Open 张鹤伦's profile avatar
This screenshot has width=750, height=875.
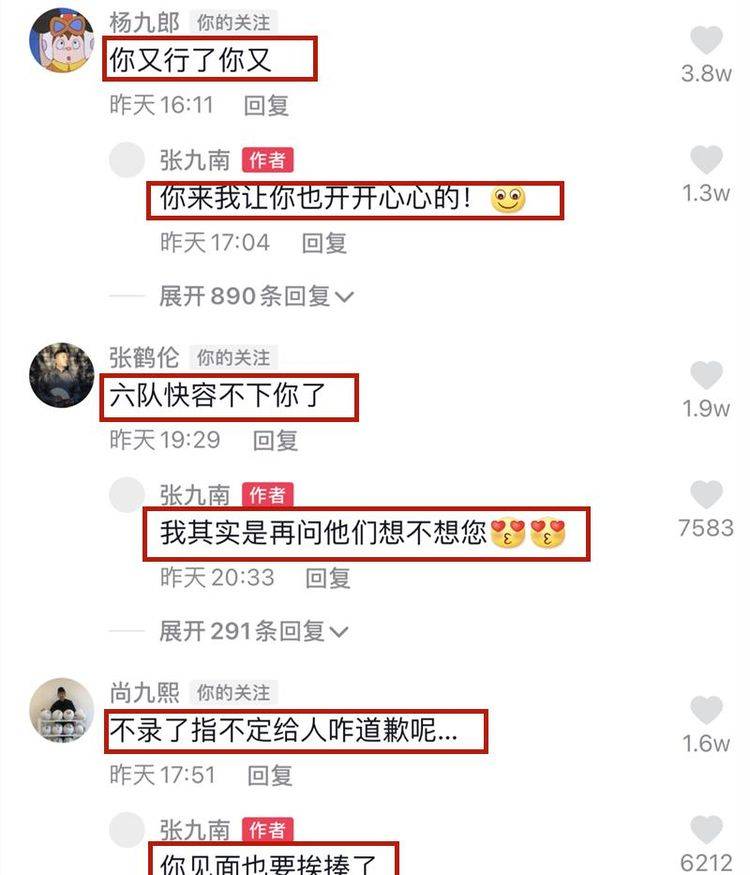[62, 375]
